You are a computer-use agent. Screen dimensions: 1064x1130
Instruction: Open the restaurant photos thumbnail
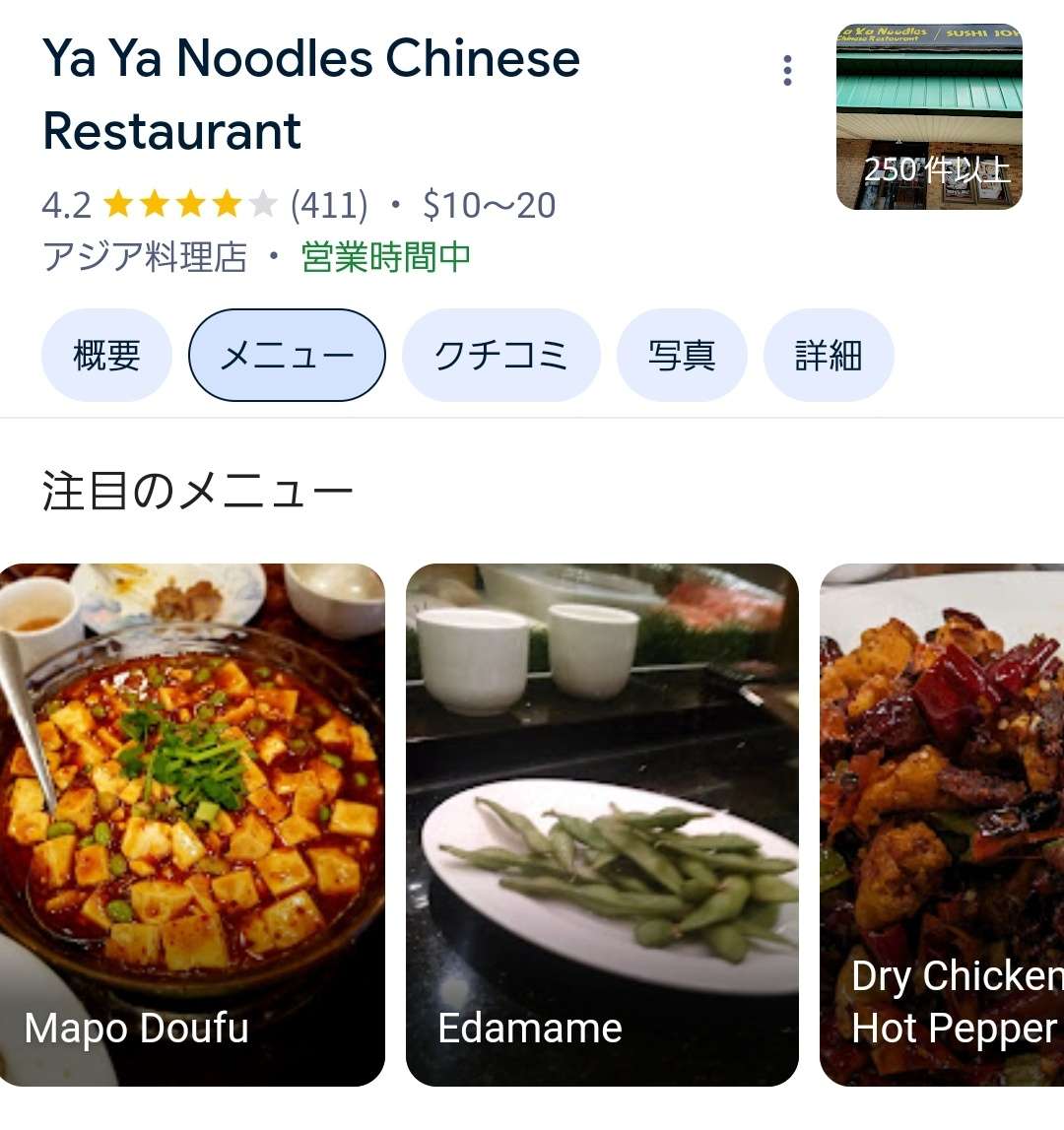(x=928, y=116)
